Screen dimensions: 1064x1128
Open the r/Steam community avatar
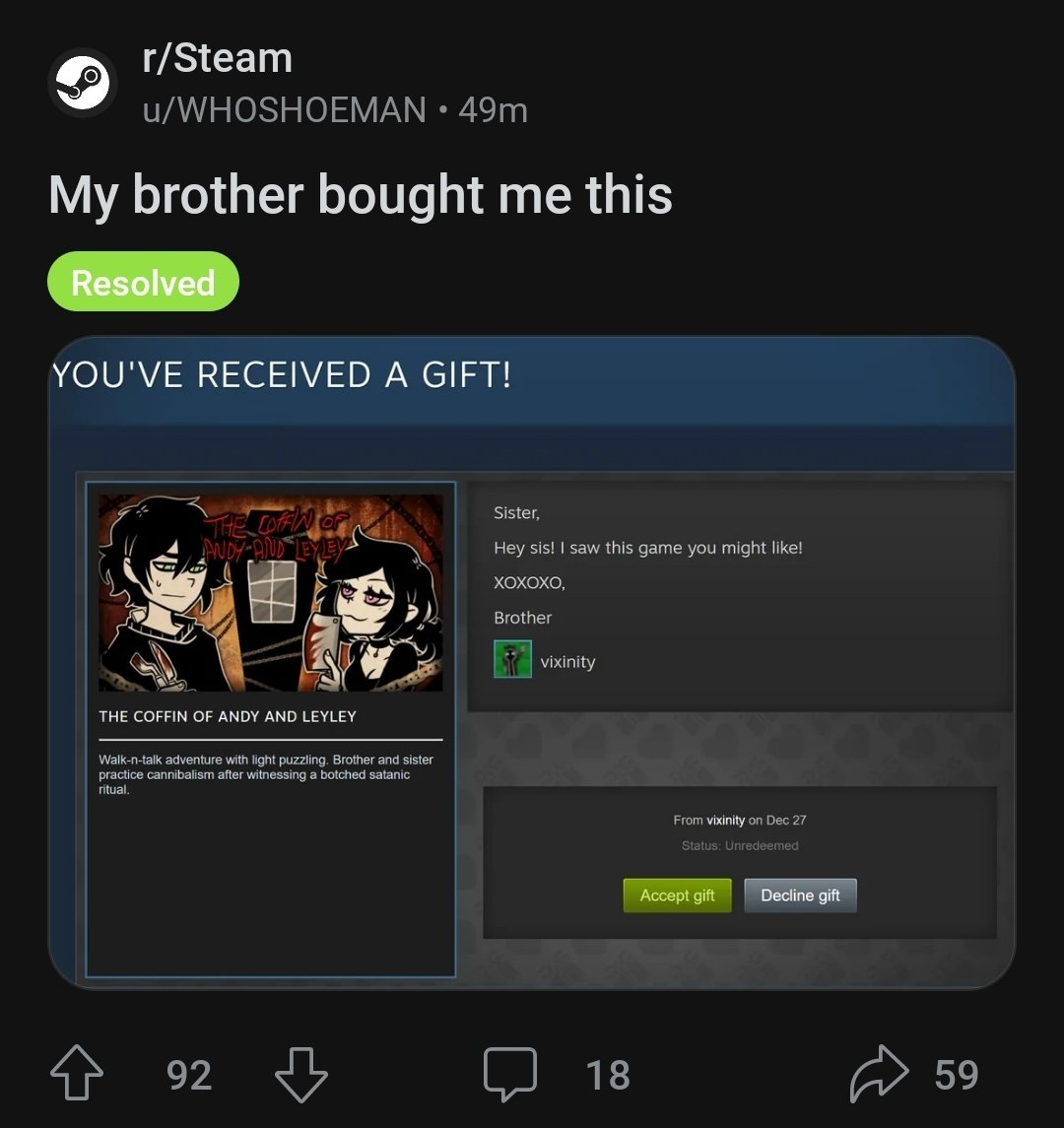click(83, 83)
